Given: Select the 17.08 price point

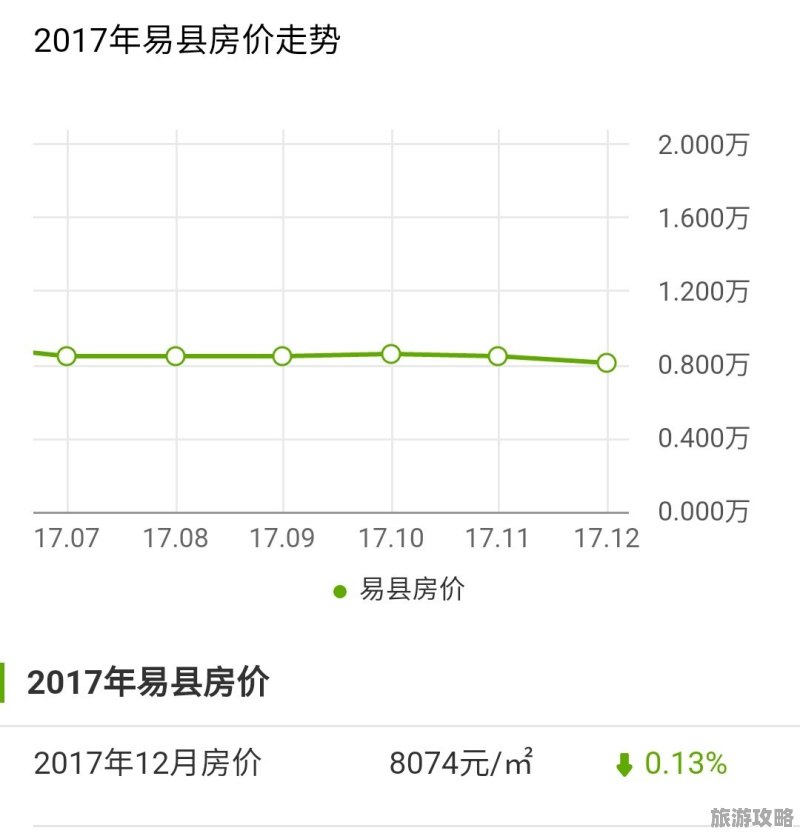Looking at the screenshot, I should (x=176, y=356).
